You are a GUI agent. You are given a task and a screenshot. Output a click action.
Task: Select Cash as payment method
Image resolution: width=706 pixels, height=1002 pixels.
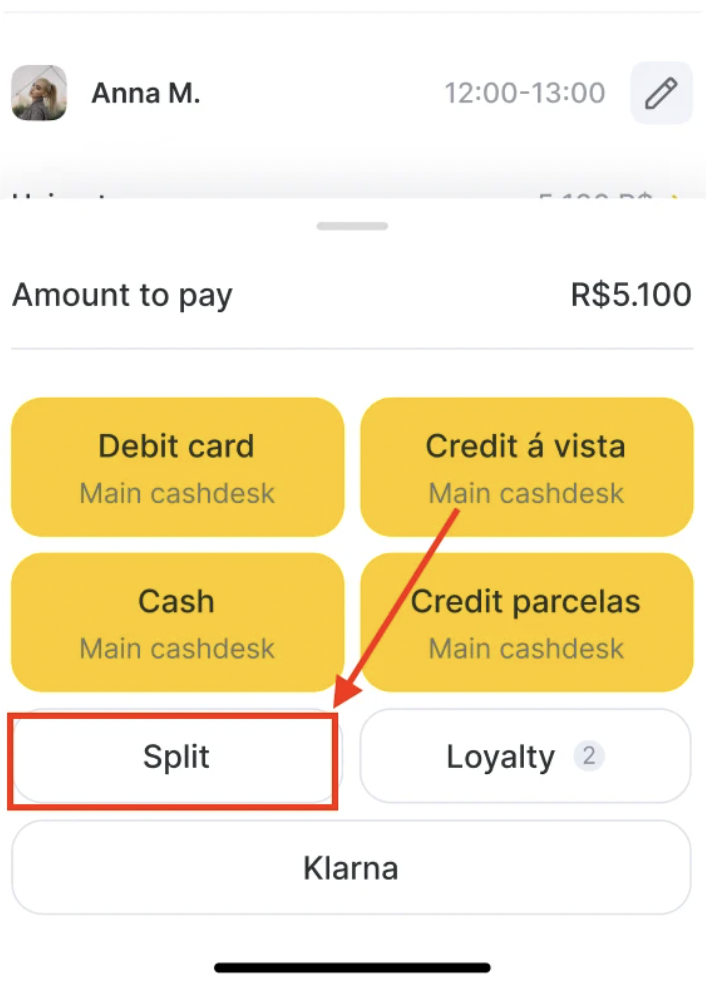pos(177,622)
